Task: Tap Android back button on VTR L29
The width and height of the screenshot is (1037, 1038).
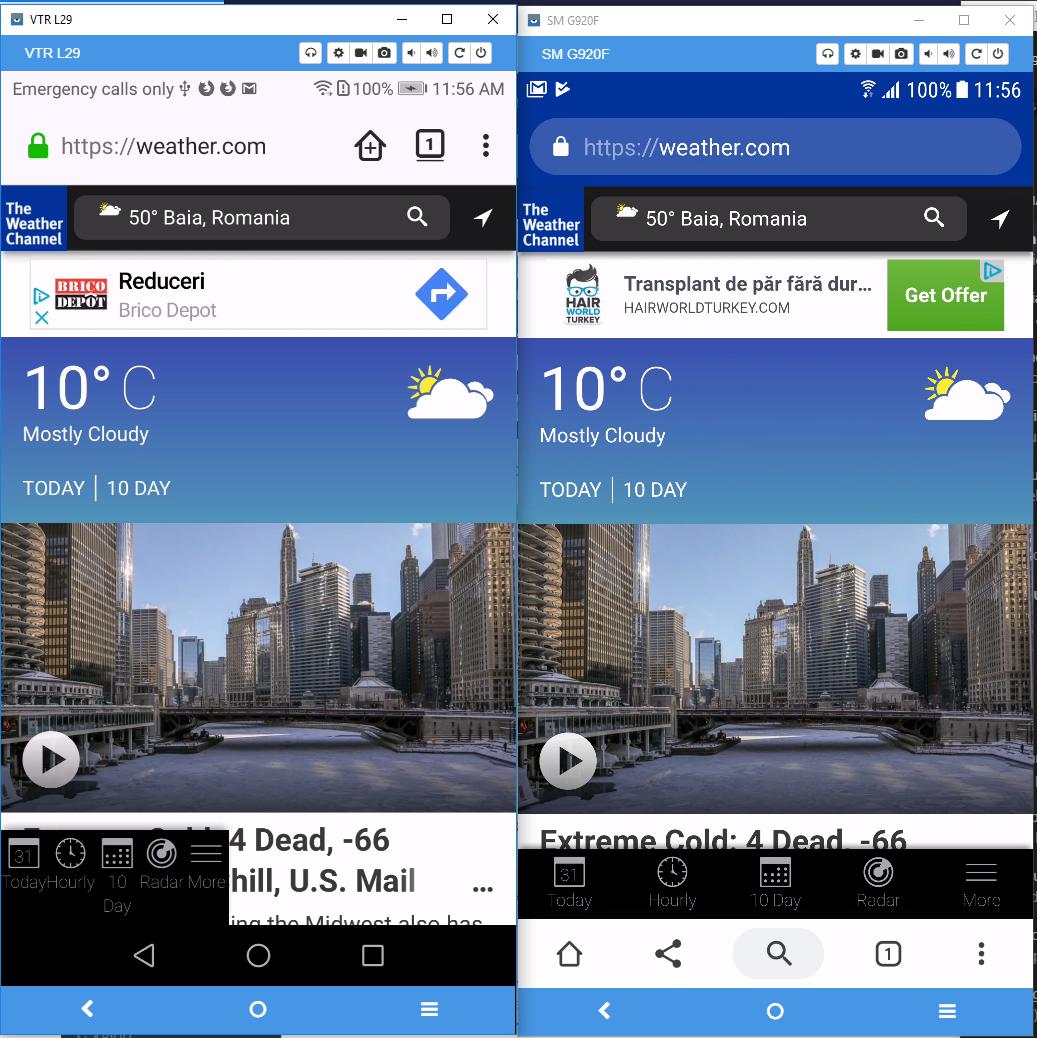Action: coord(144,956)
